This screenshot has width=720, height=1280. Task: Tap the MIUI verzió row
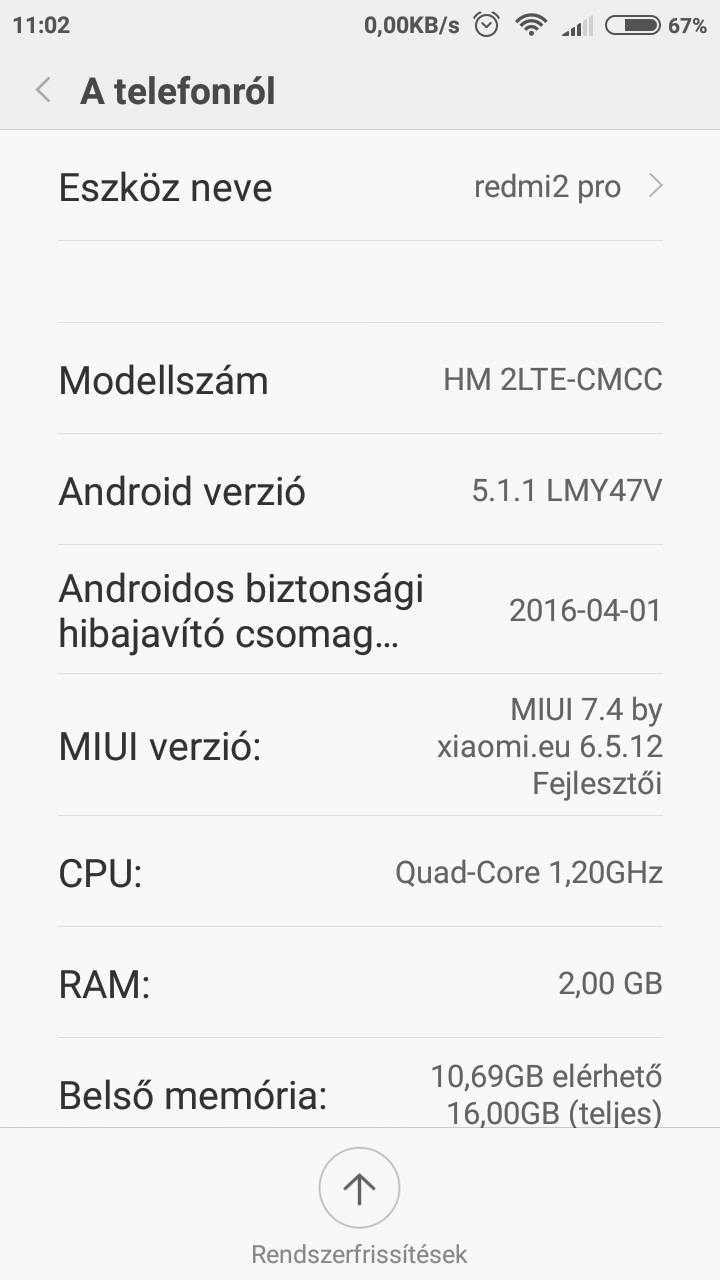360,746
